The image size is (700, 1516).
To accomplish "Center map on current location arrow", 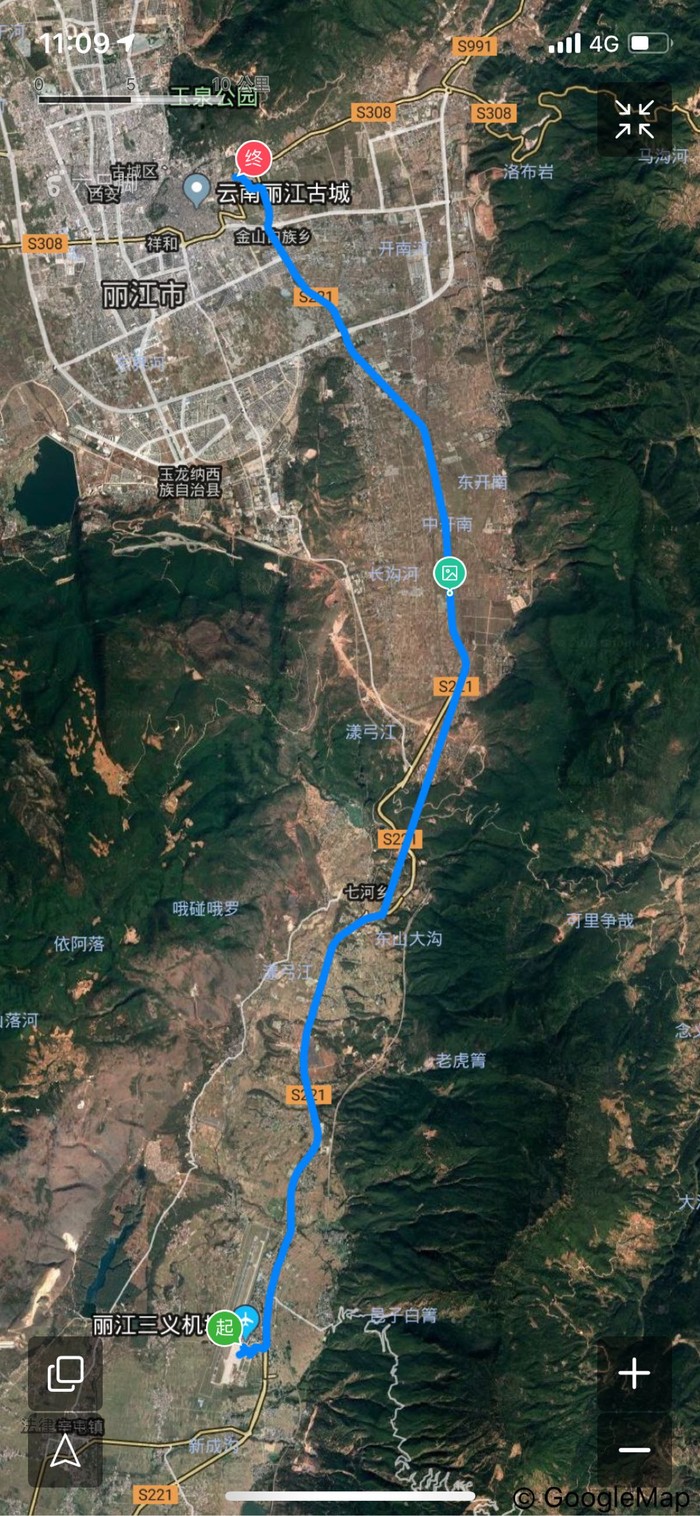I will 65,1449.
